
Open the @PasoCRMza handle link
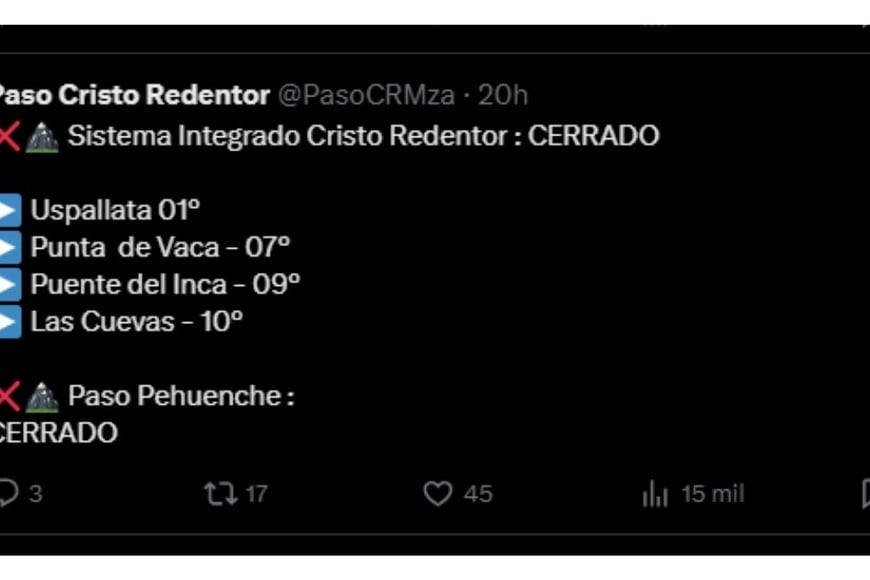(x=366, y=96)
